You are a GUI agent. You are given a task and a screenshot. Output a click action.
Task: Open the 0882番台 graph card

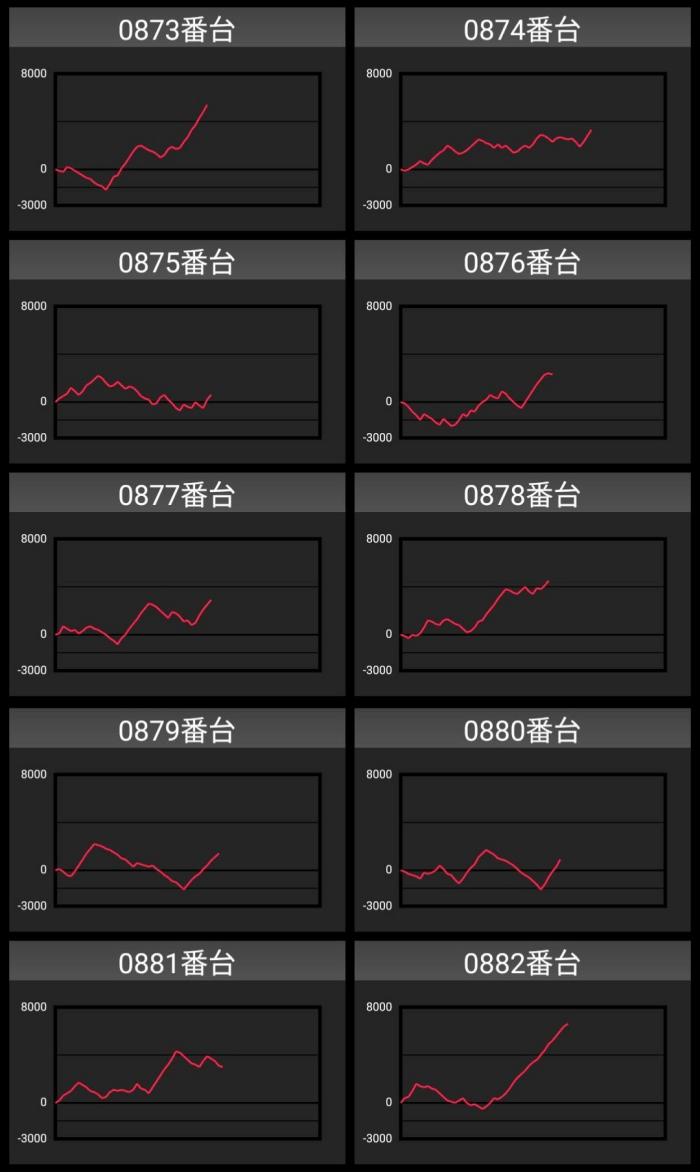pyautogui.click(x=522, y=1053)
